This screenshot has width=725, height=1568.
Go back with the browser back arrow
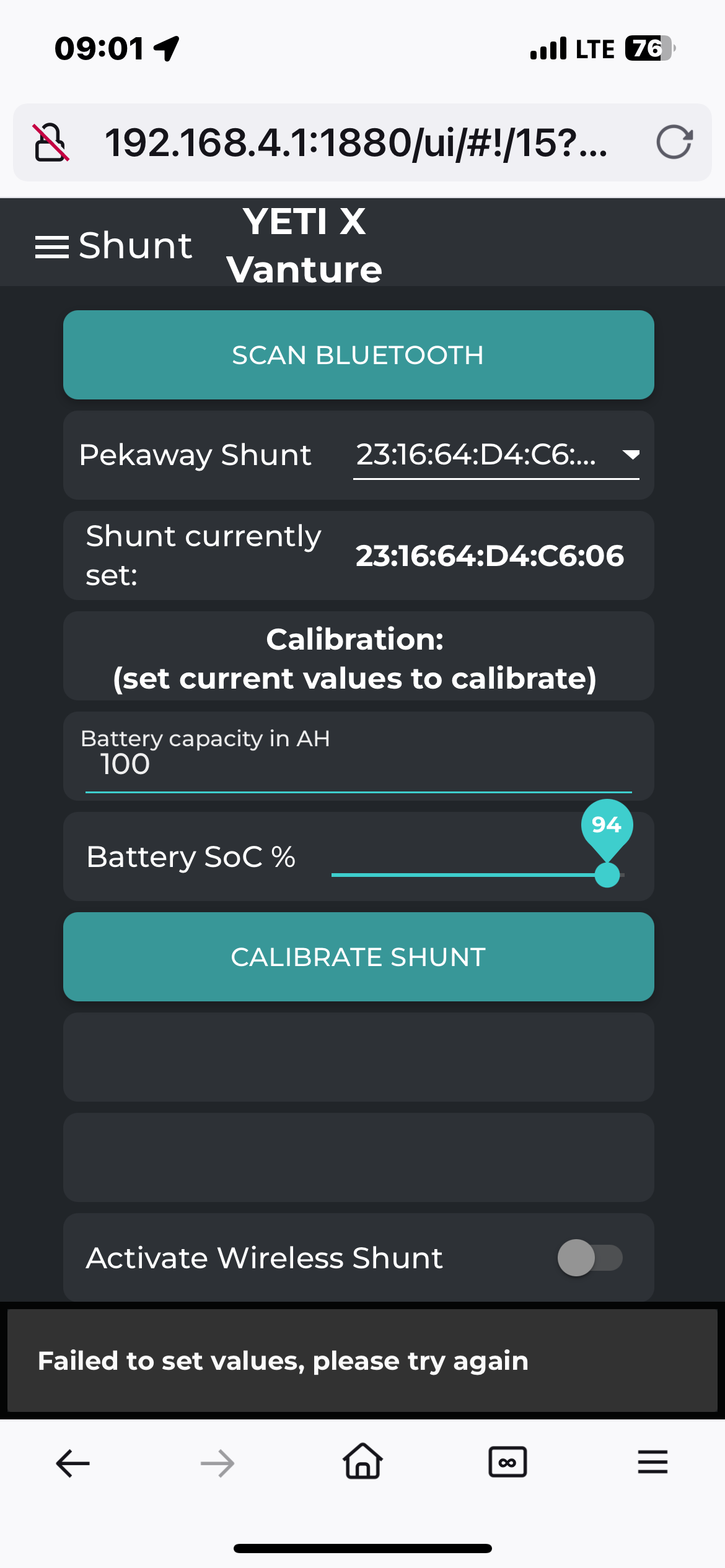[x=72, y=1463]
